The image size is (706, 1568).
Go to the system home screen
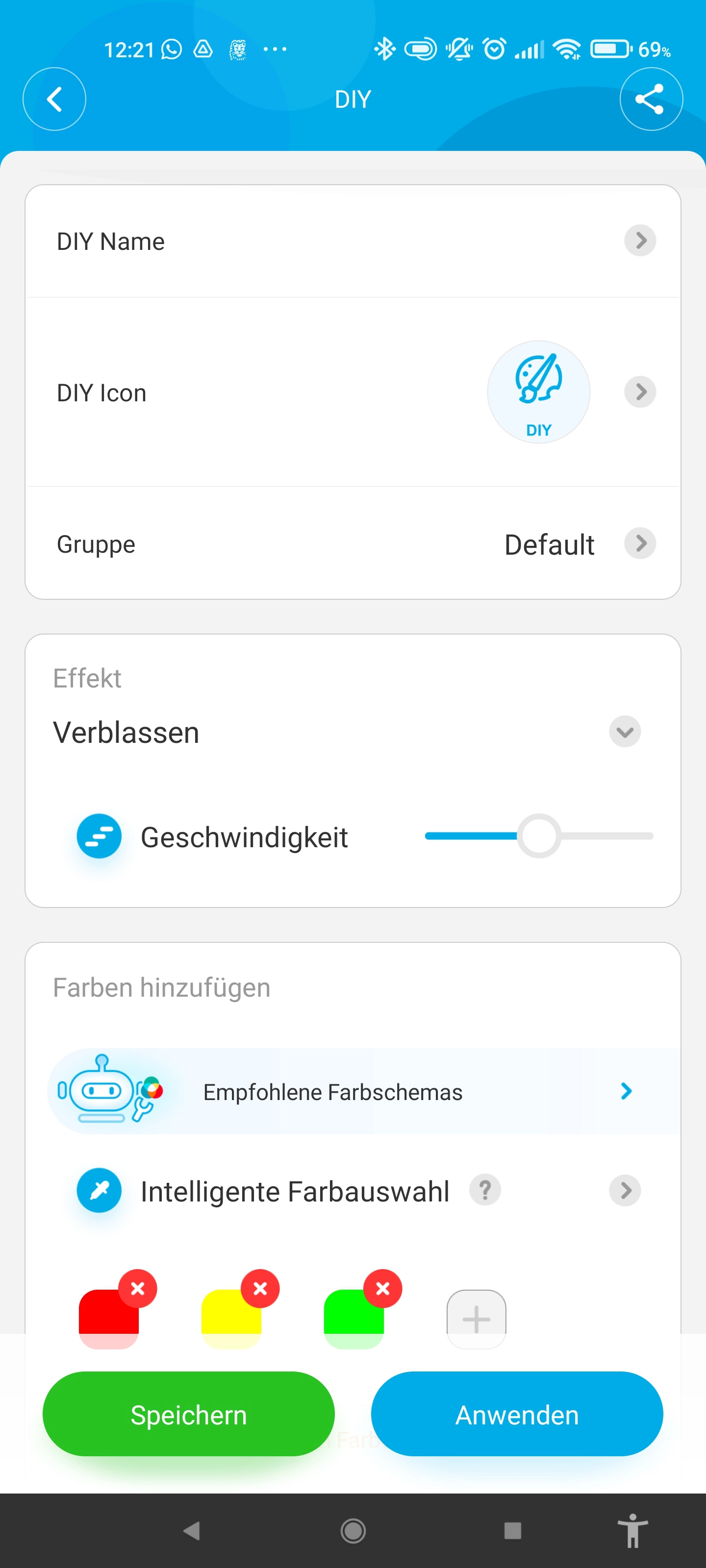(353, 1530)
